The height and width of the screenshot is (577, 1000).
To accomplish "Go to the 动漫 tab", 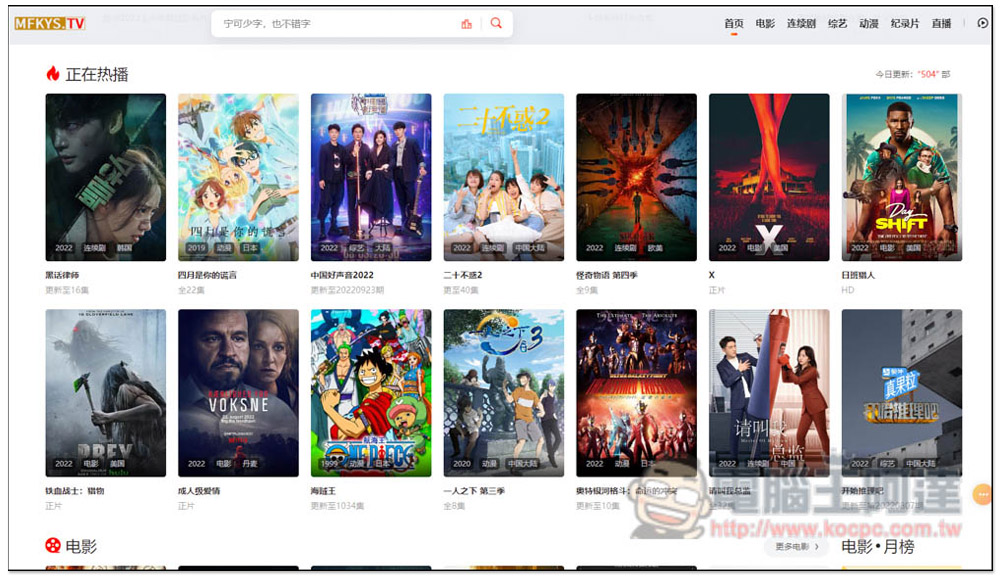I will click(x=868, y=23).
